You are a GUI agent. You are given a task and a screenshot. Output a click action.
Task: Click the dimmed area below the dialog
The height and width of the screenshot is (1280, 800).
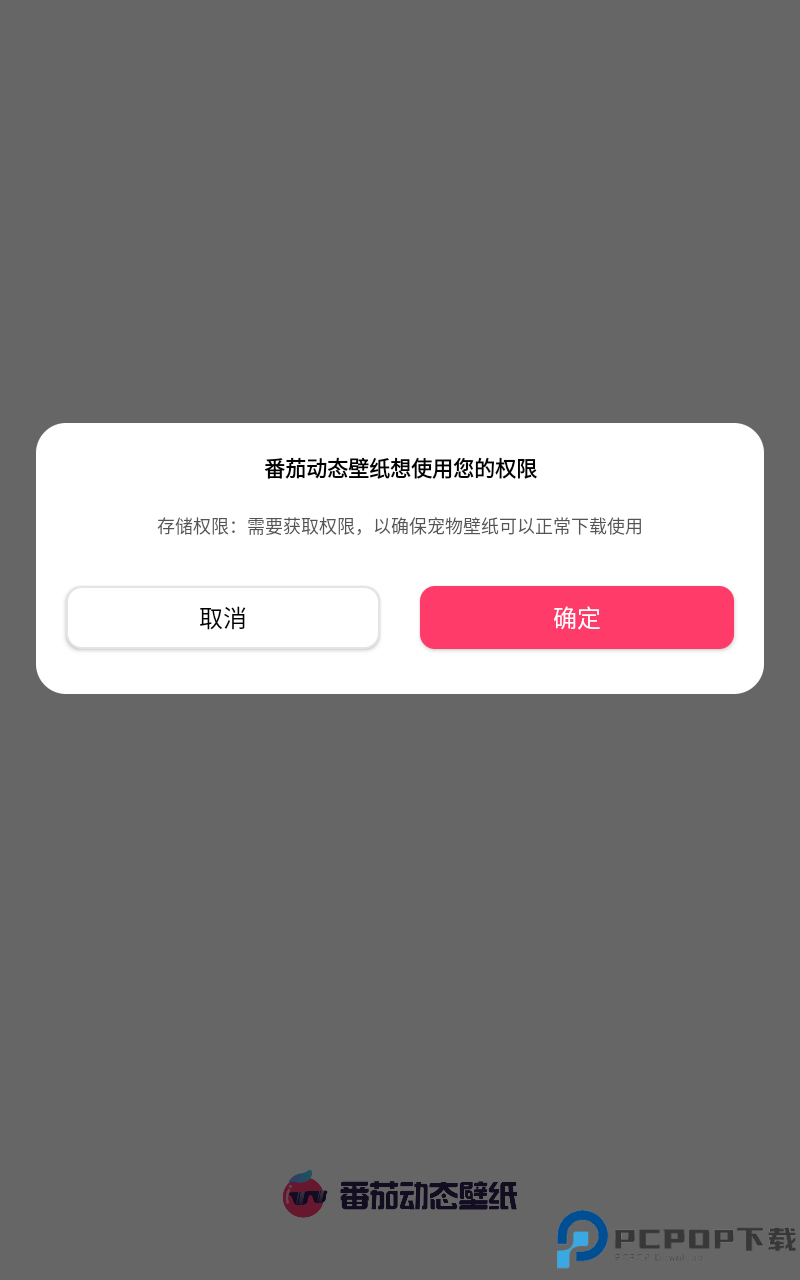click(x=400, y=900)
